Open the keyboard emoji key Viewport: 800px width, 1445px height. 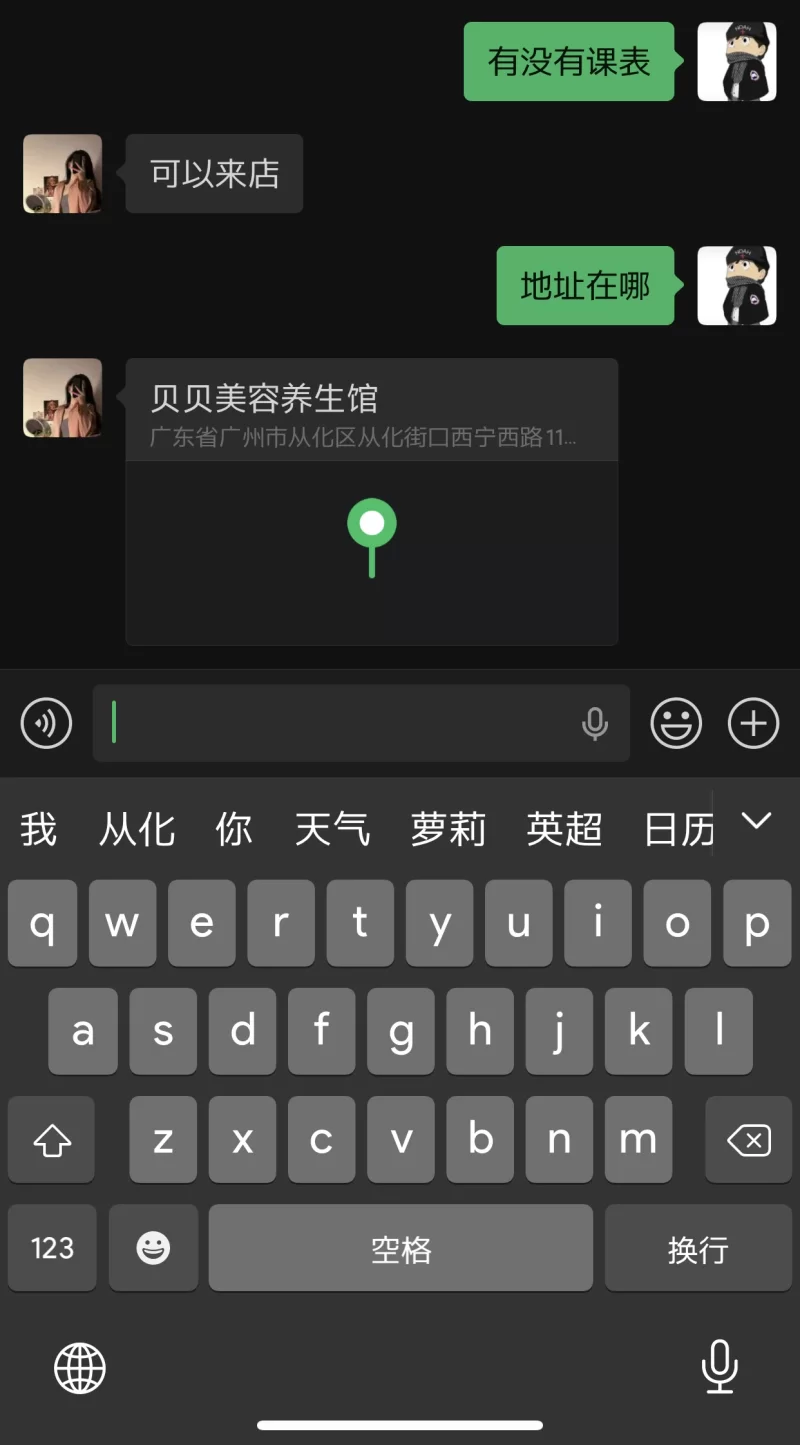[x=153, y=1248]
